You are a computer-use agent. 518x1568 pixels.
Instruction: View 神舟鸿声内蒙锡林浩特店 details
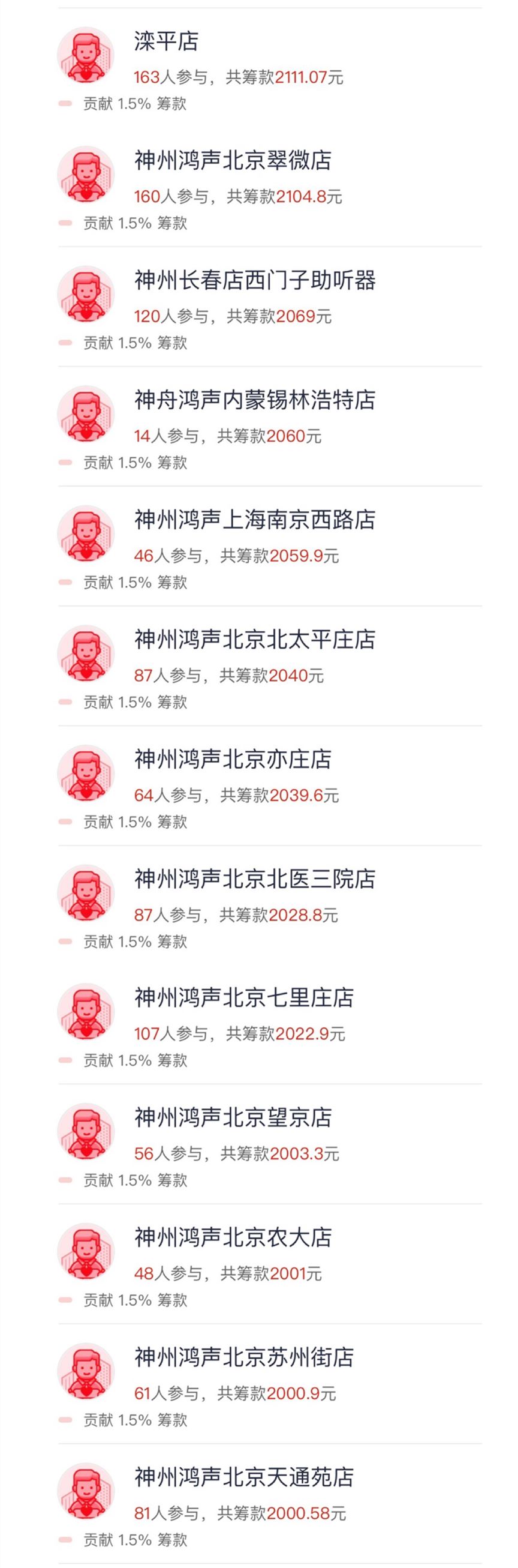(255, 400)
